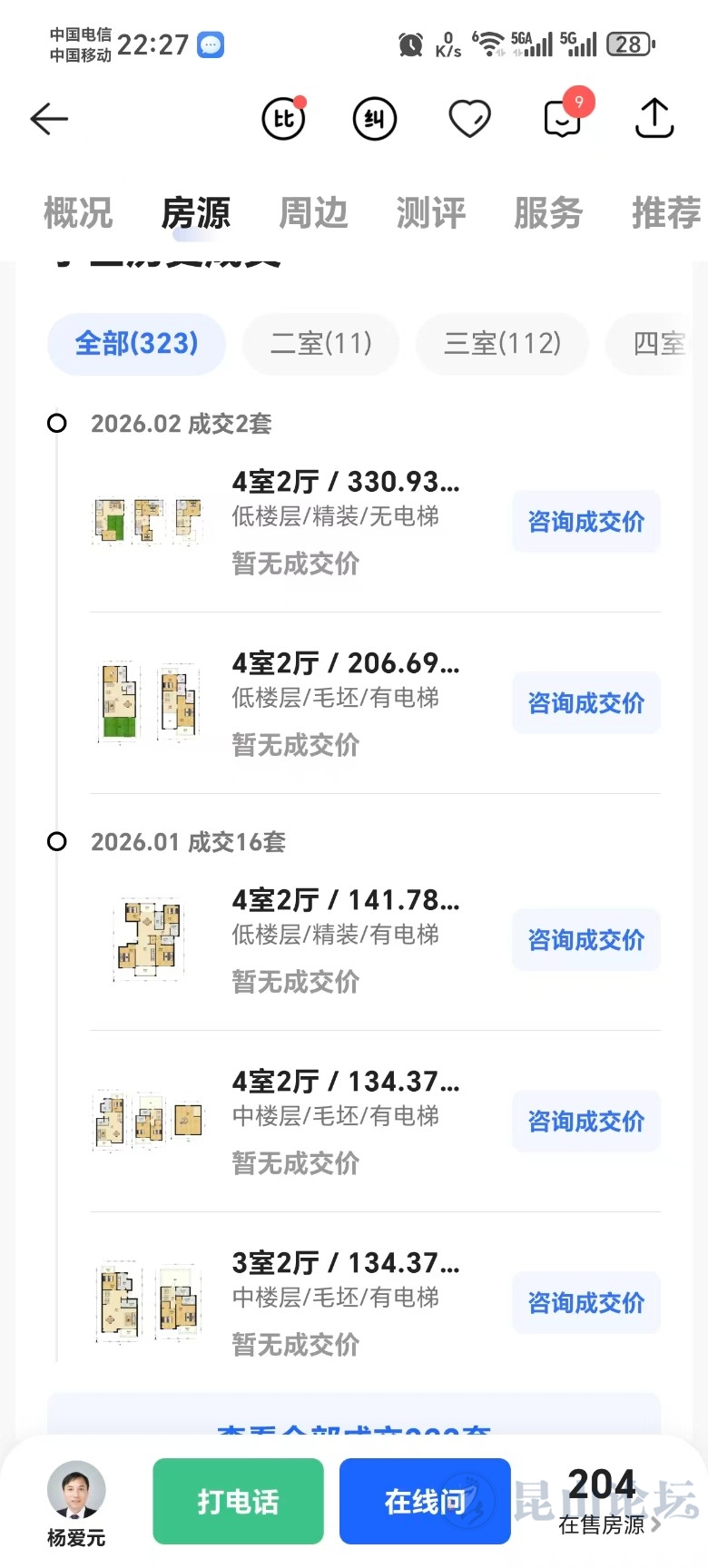Go back to the previous page
The image size is (708, 1568).
click(x=49, y=119)
